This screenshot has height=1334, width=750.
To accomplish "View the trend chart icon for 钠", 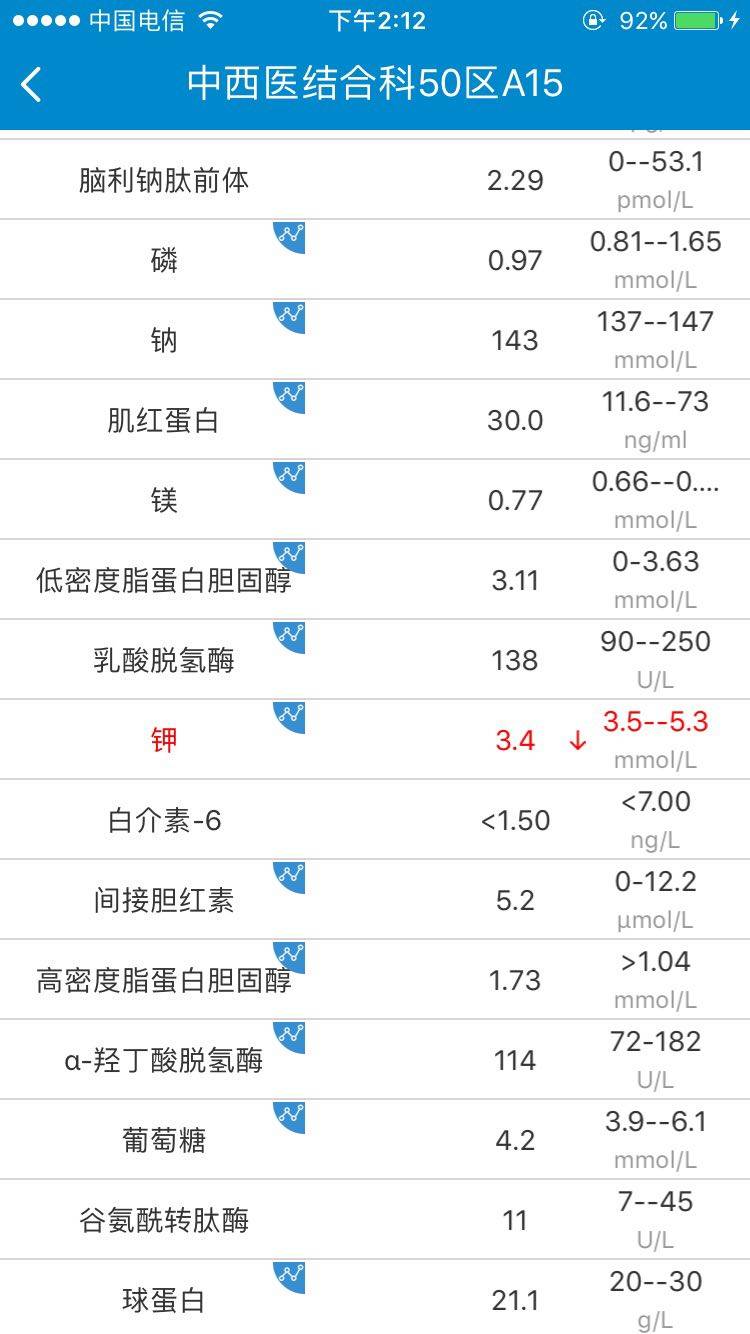I will pyautogui.click(x=291, y=315).
